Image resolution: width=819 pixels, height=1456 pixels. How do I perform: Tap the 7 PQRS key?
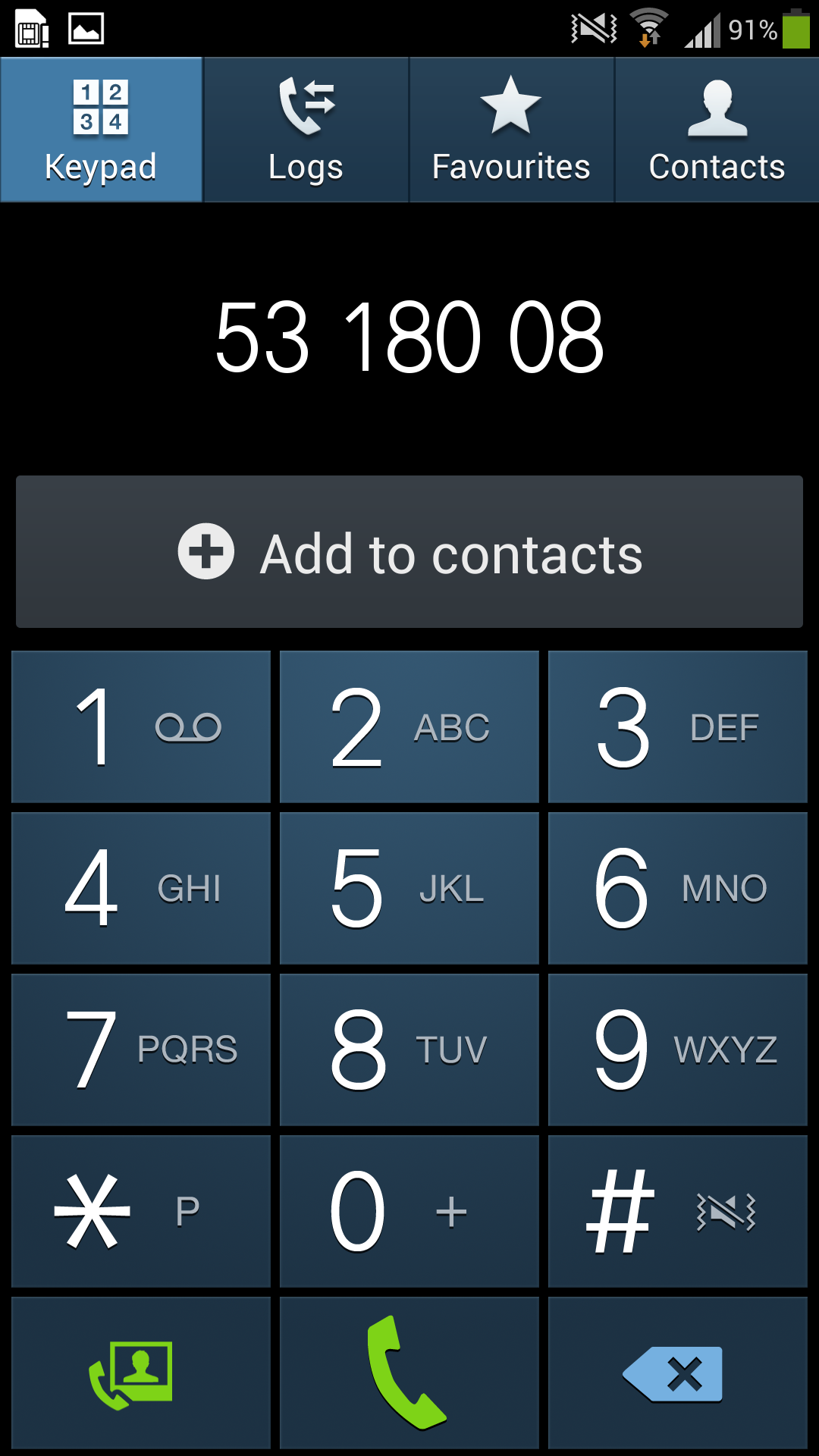click(141, 1050)
